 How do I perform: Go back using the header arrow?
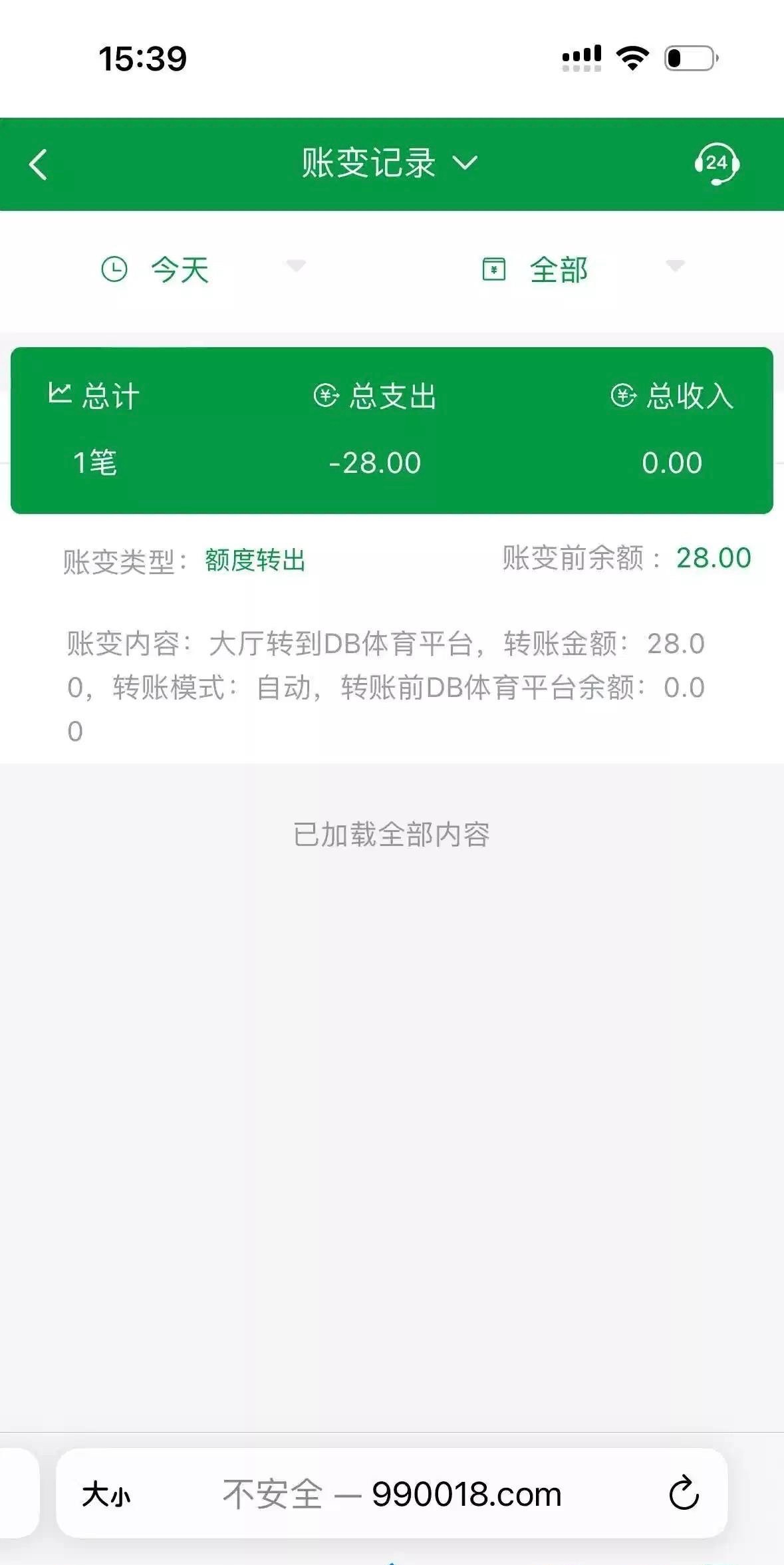[39, 164]
